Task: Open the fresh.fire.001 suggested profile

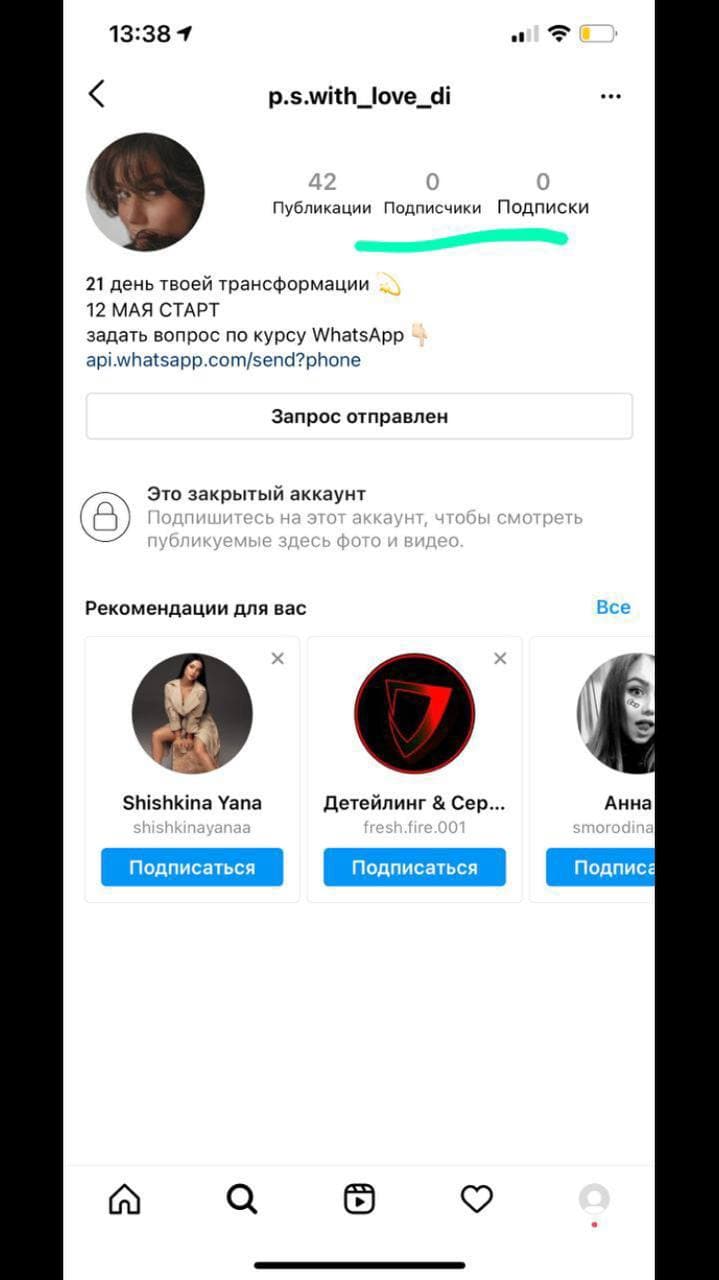Action: [414, 714]
